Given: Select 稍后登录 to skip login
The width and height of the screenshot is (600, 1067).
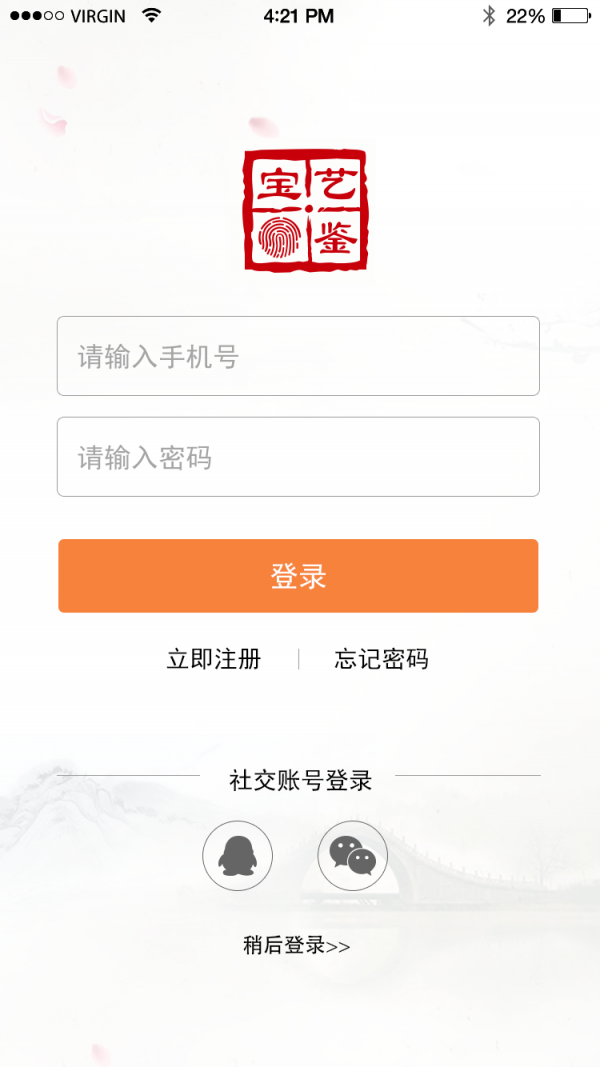Looking at the screenshot, I should pyautogui.click(x=297, y=945).
